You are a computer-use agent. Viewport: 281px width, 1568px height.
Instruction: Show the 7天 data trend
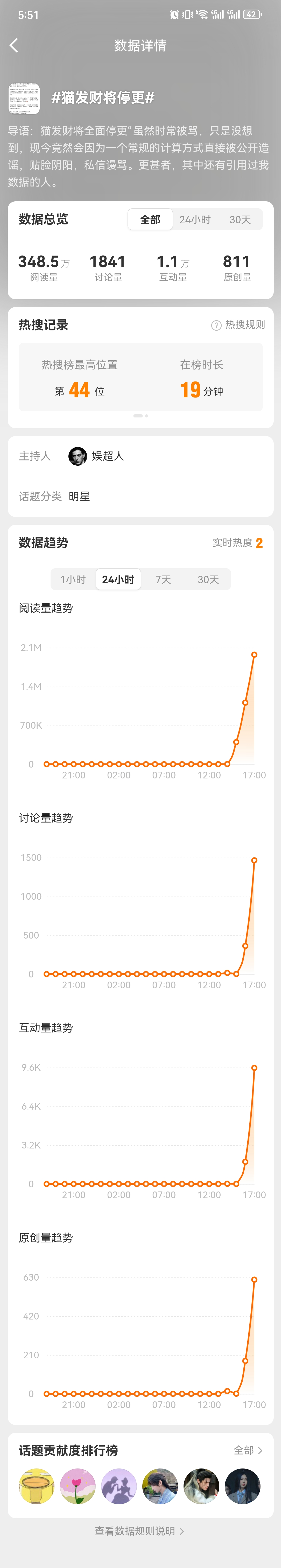(x=163, y=579)
